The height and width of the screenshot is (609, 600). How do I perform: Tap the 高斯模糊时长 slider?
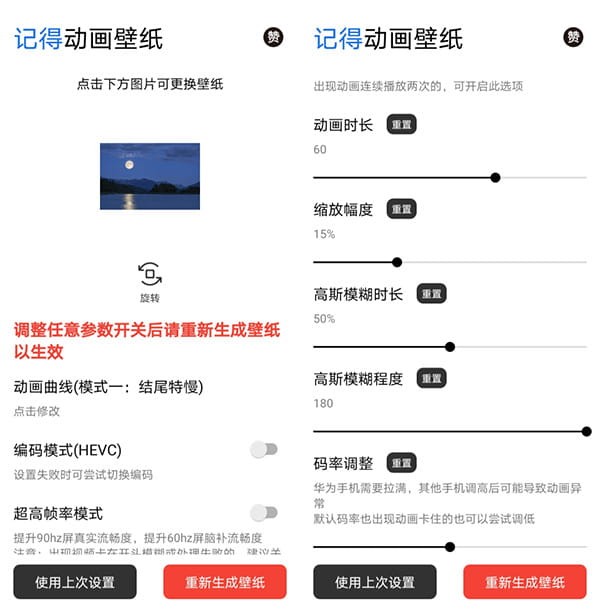[450, 347]
